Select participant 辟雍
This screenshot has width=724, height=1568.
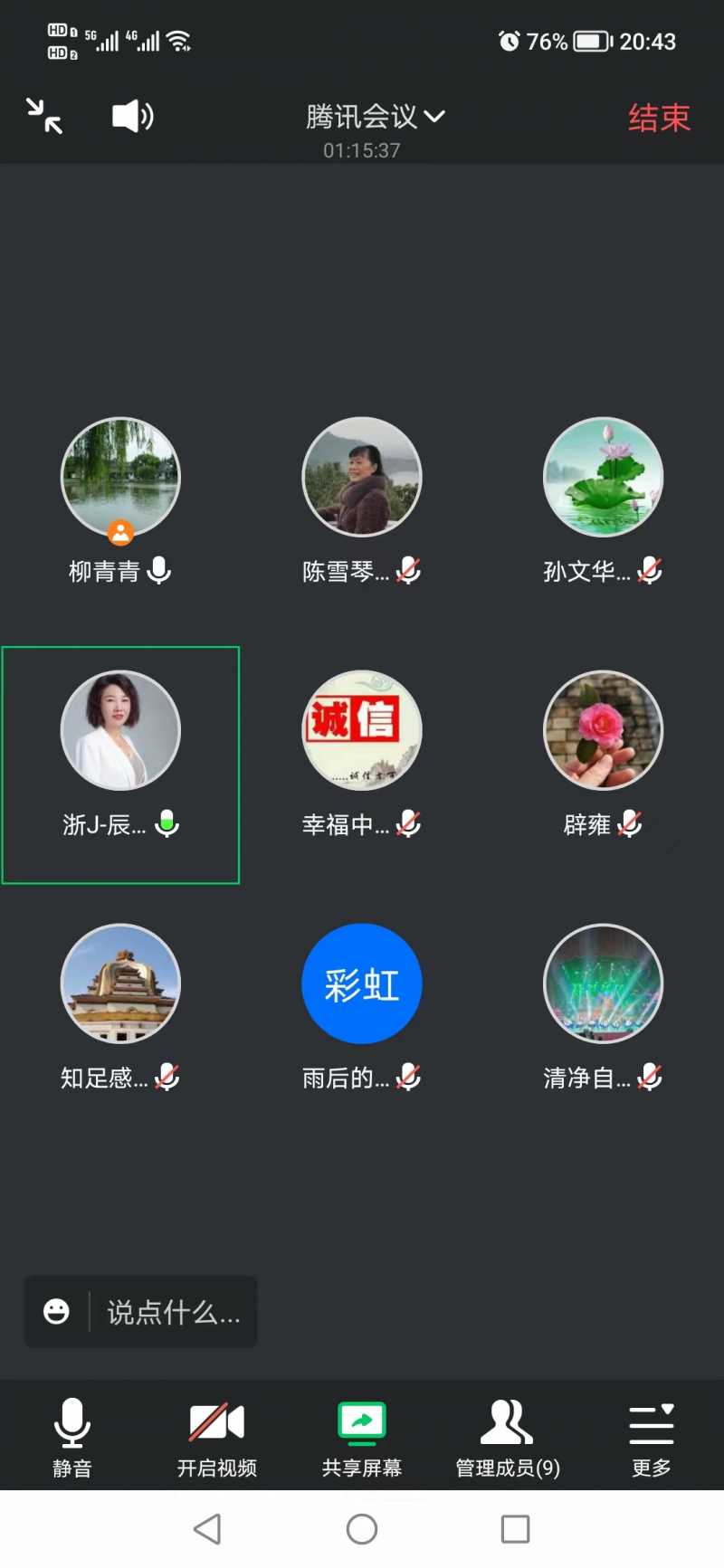coord(603,731)
